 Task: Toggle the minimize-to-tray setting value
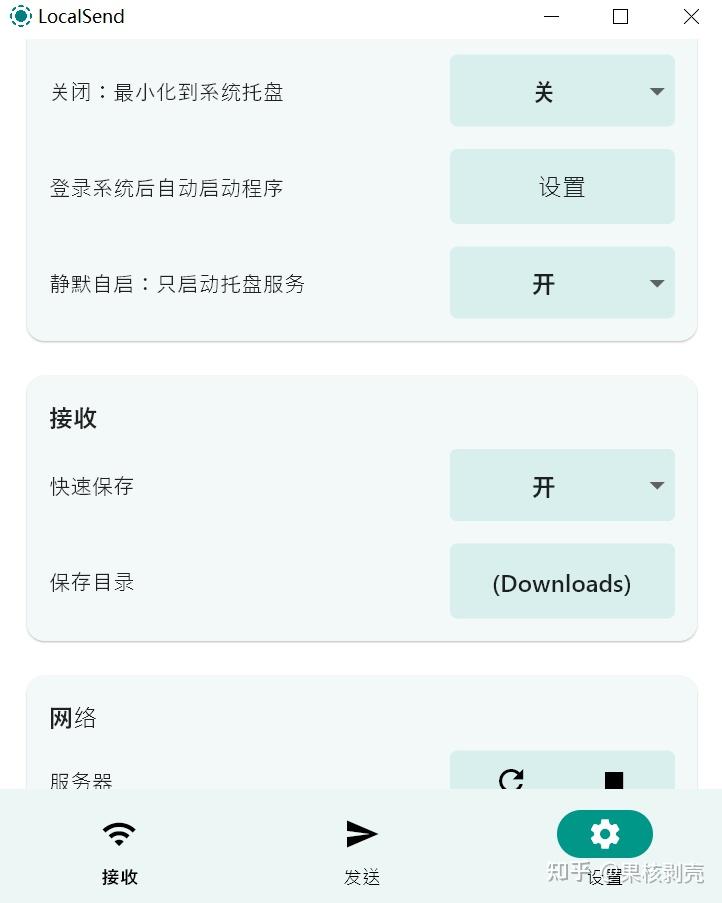[x=562, y=91]
